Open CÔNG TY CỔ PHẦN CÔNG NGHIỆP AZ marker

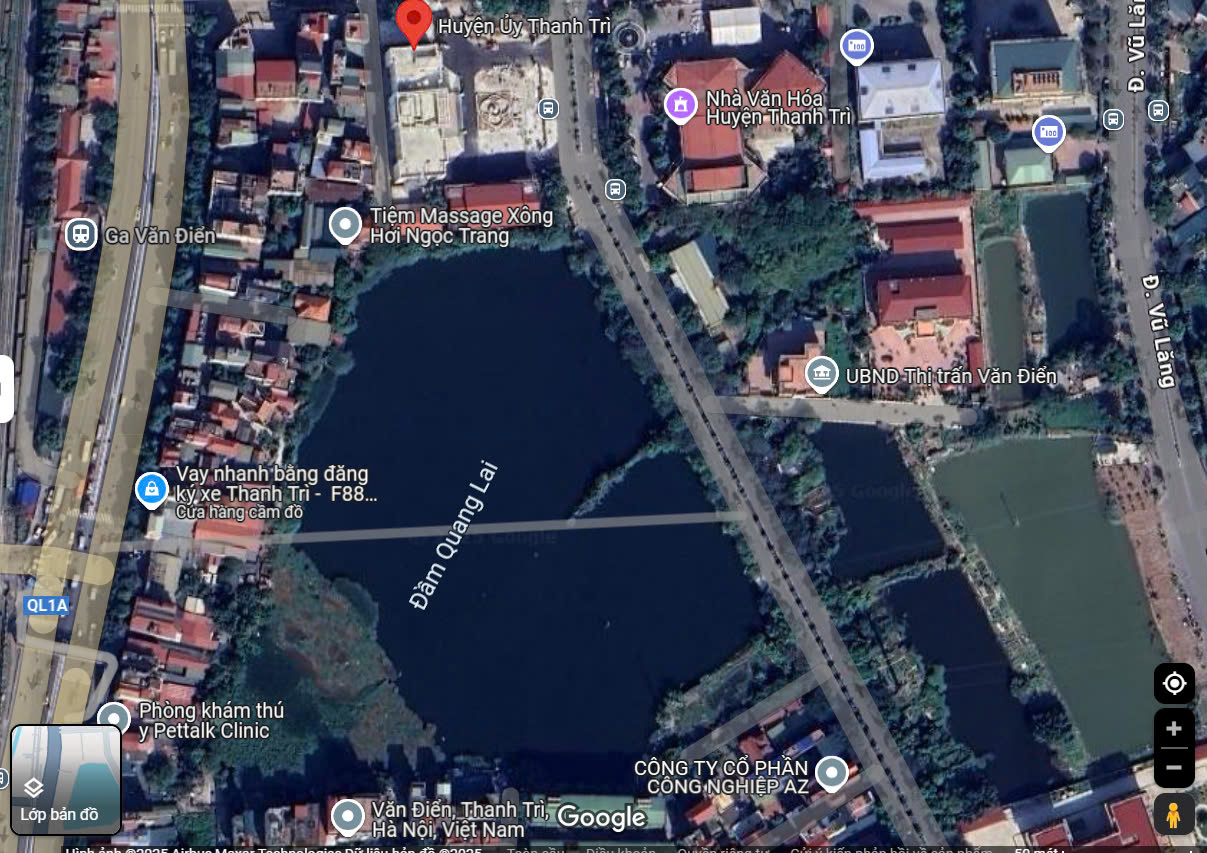[x=831, y=772]
